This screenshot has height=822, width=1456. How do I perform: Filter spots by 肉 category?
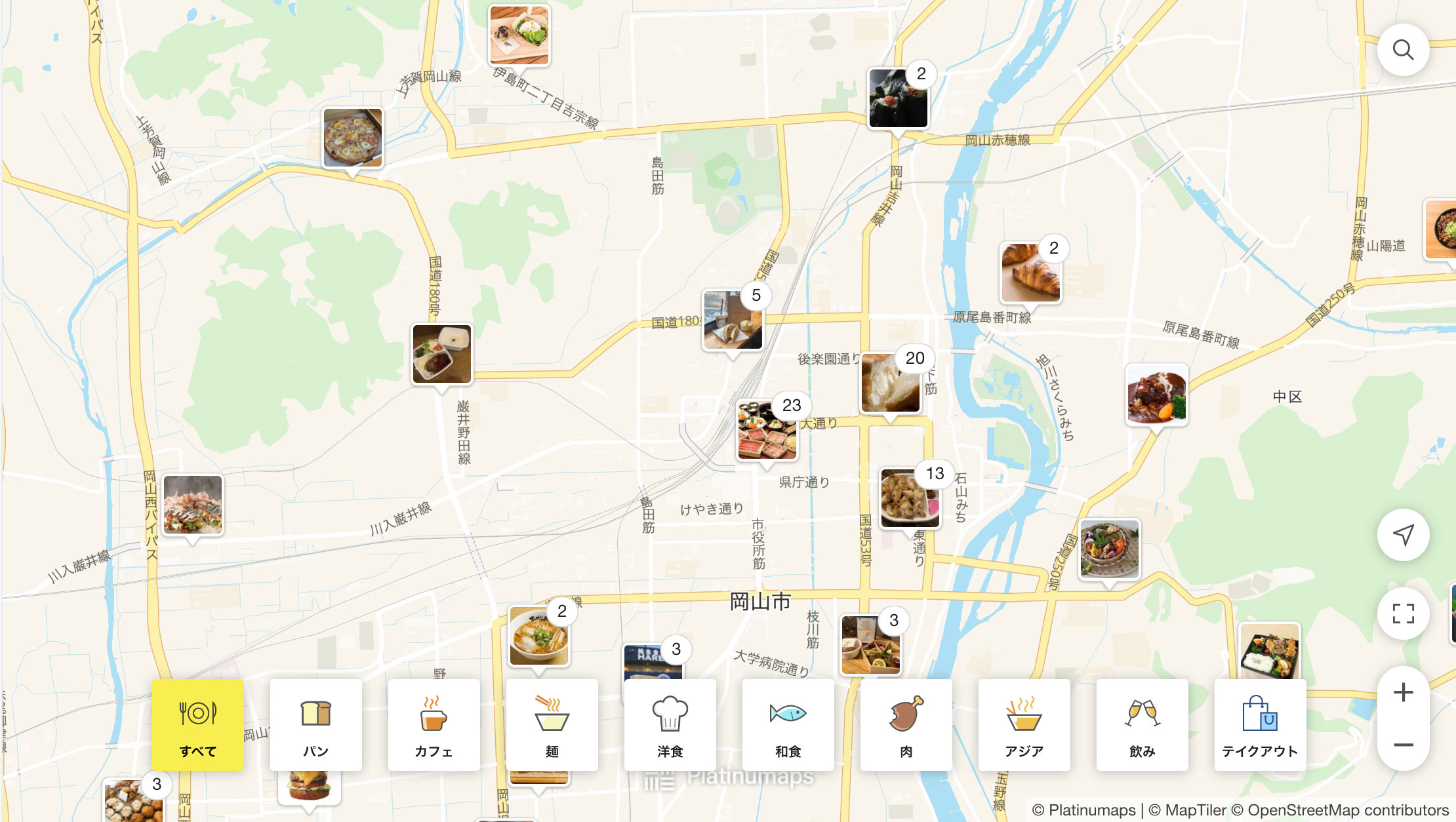point(906,724)
